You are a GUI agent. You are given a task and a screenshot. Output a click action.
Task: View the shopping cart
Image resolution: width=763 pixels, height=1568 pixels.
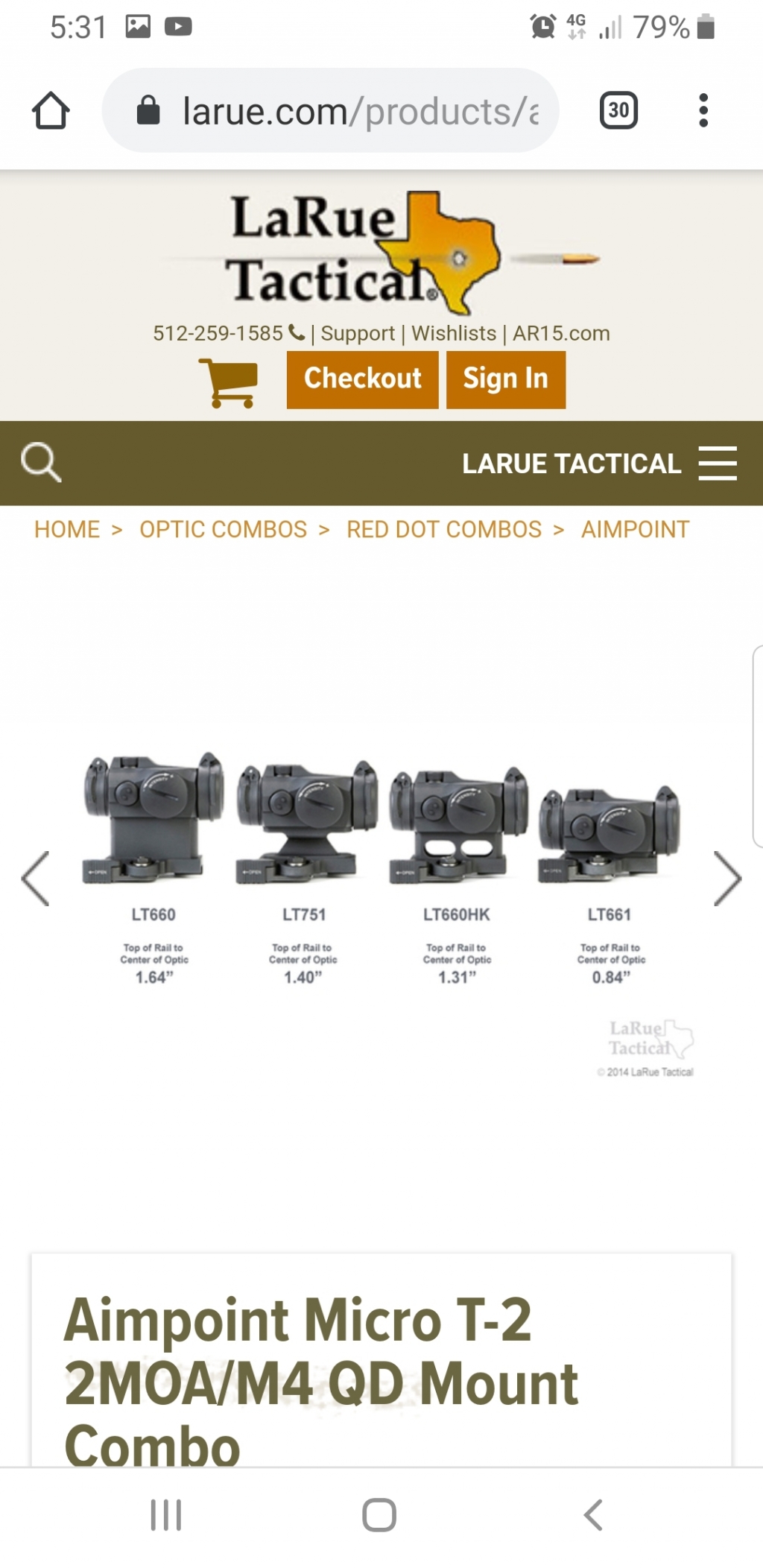[229, 382]
